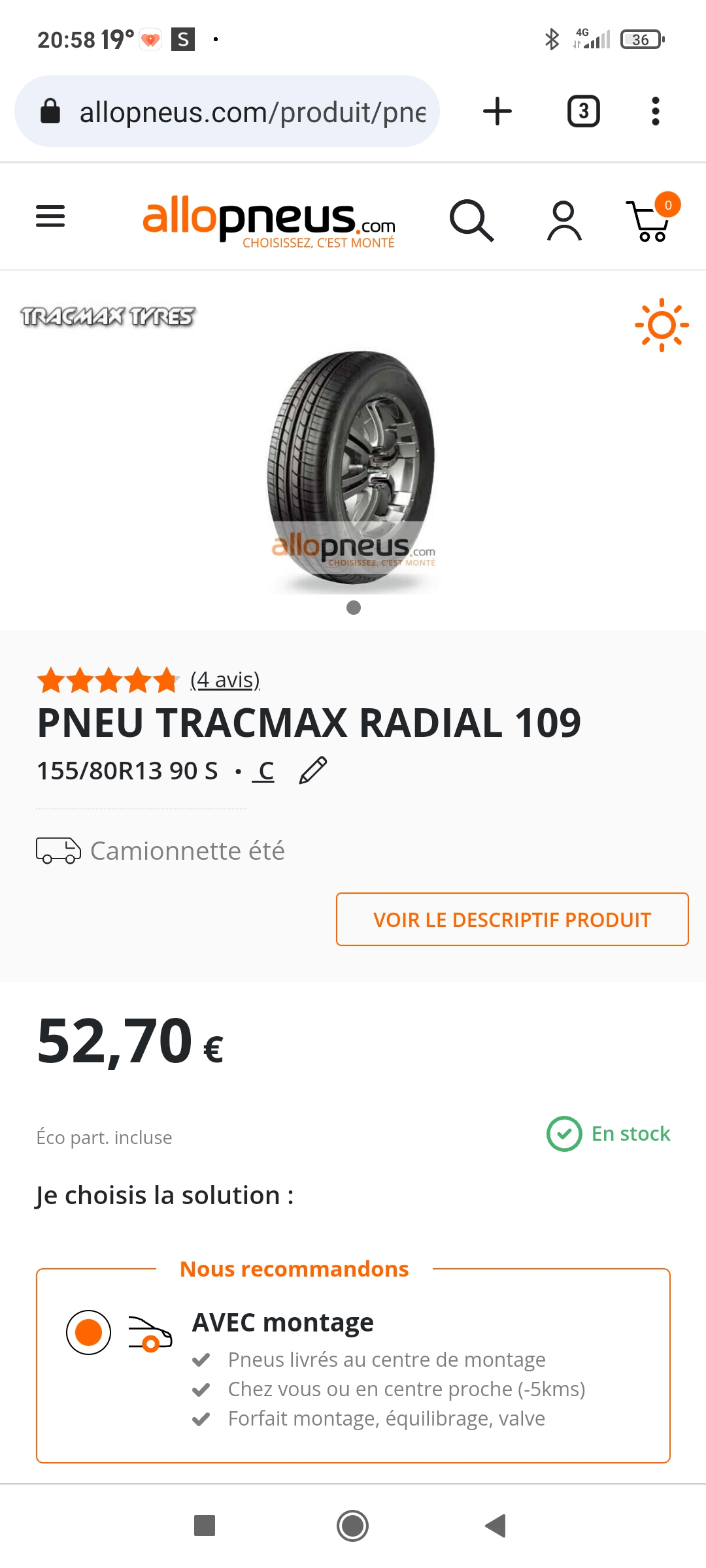Screen dimensions: 706x1568
Task: Open the underlined C label link
Action: point(263,771)
